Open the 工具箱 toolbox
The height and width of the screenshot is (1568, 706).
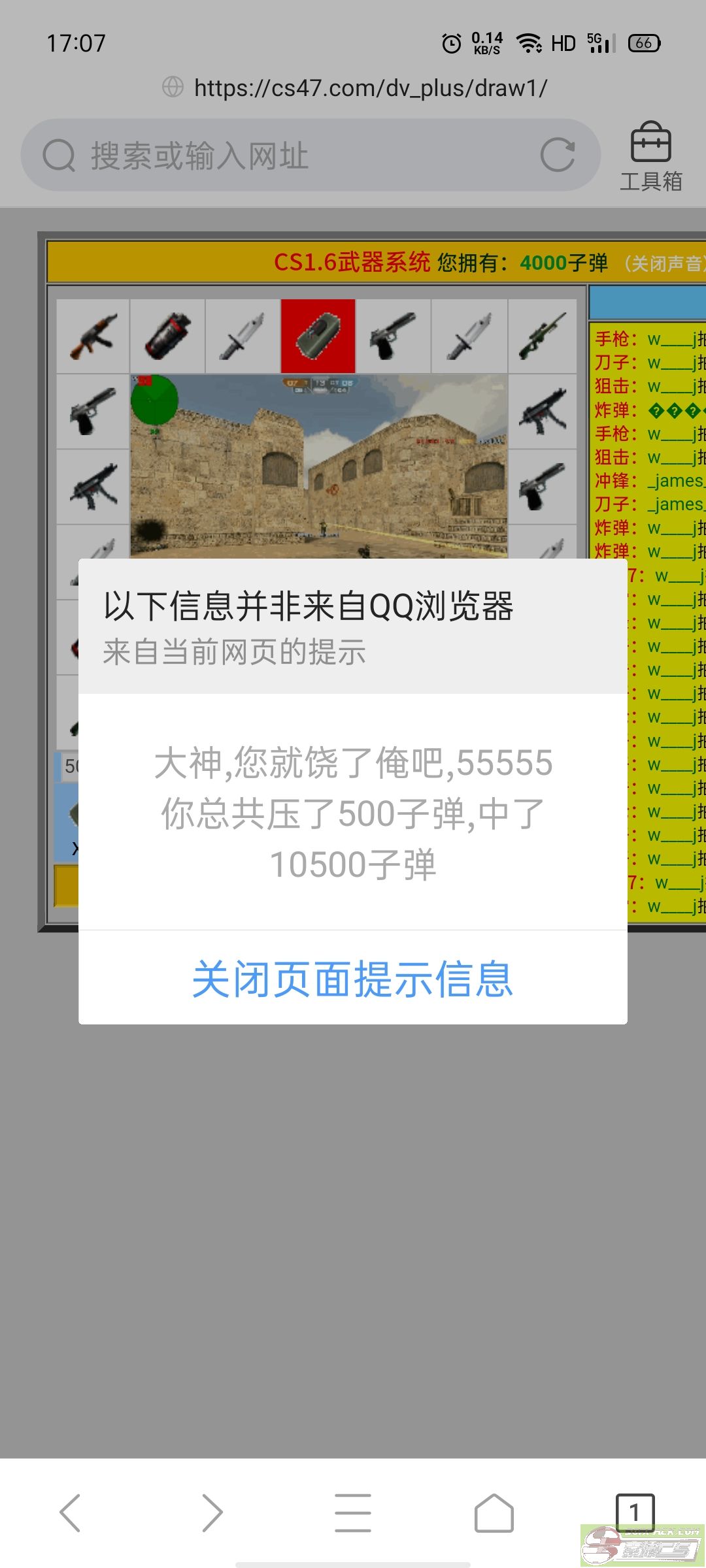[x=650, y=157]
